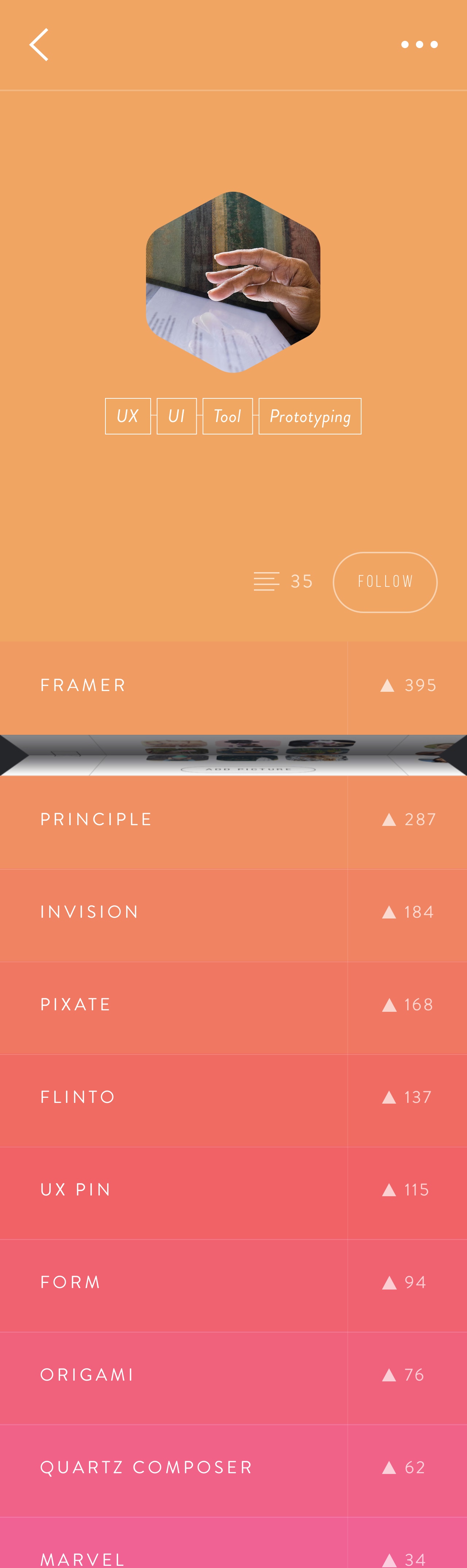Upvote Principle with 287 votes
467x1568 pixels.
(407, 820)
